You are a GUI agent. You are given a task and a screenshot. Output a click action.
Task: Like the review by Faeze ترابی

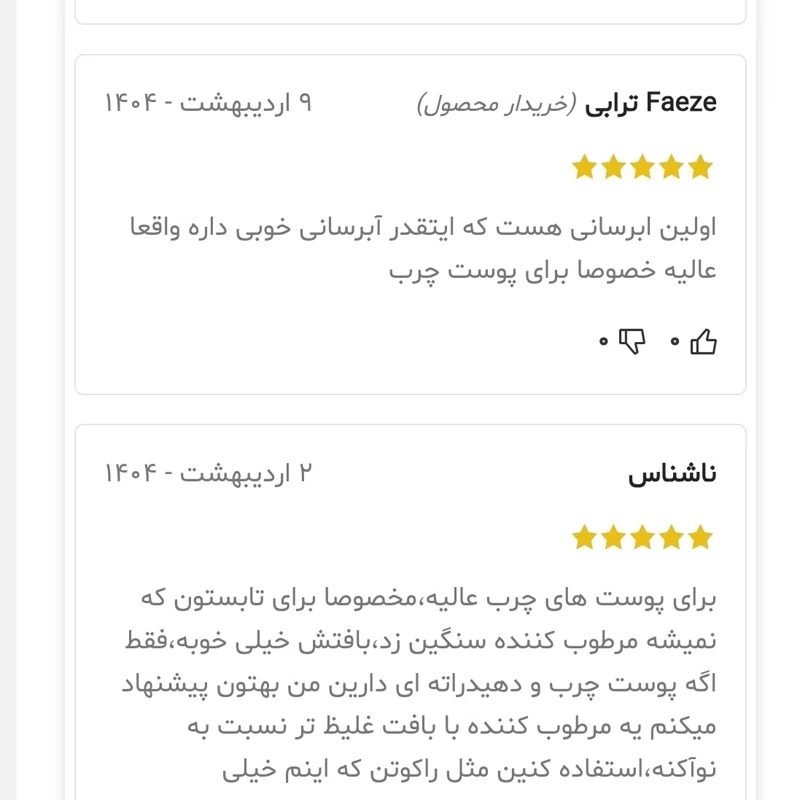(704, 342)
